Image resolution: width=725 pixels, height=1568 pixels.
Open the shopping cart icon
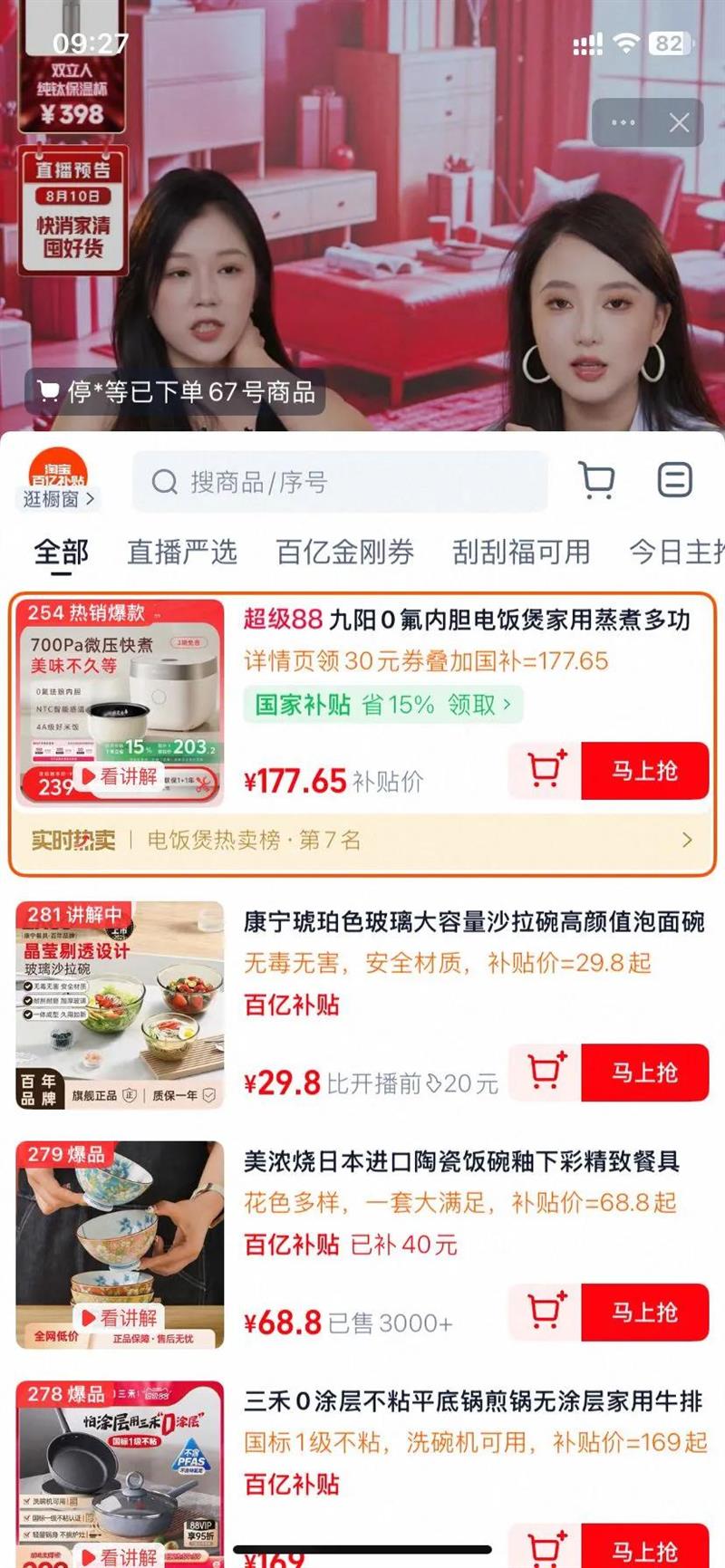(x=596, y=481)
